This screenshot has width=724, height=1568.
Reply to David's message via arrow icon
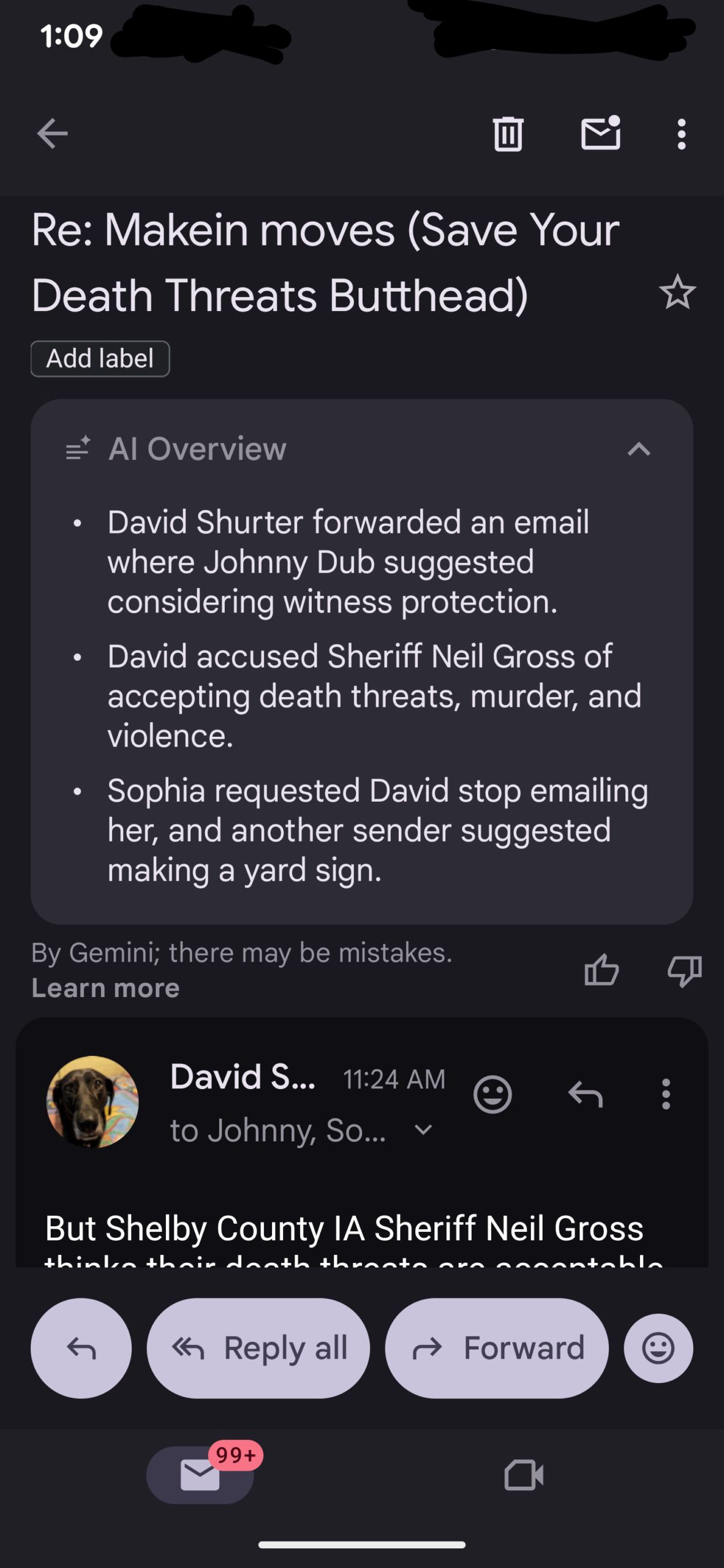pos(586,1094)
